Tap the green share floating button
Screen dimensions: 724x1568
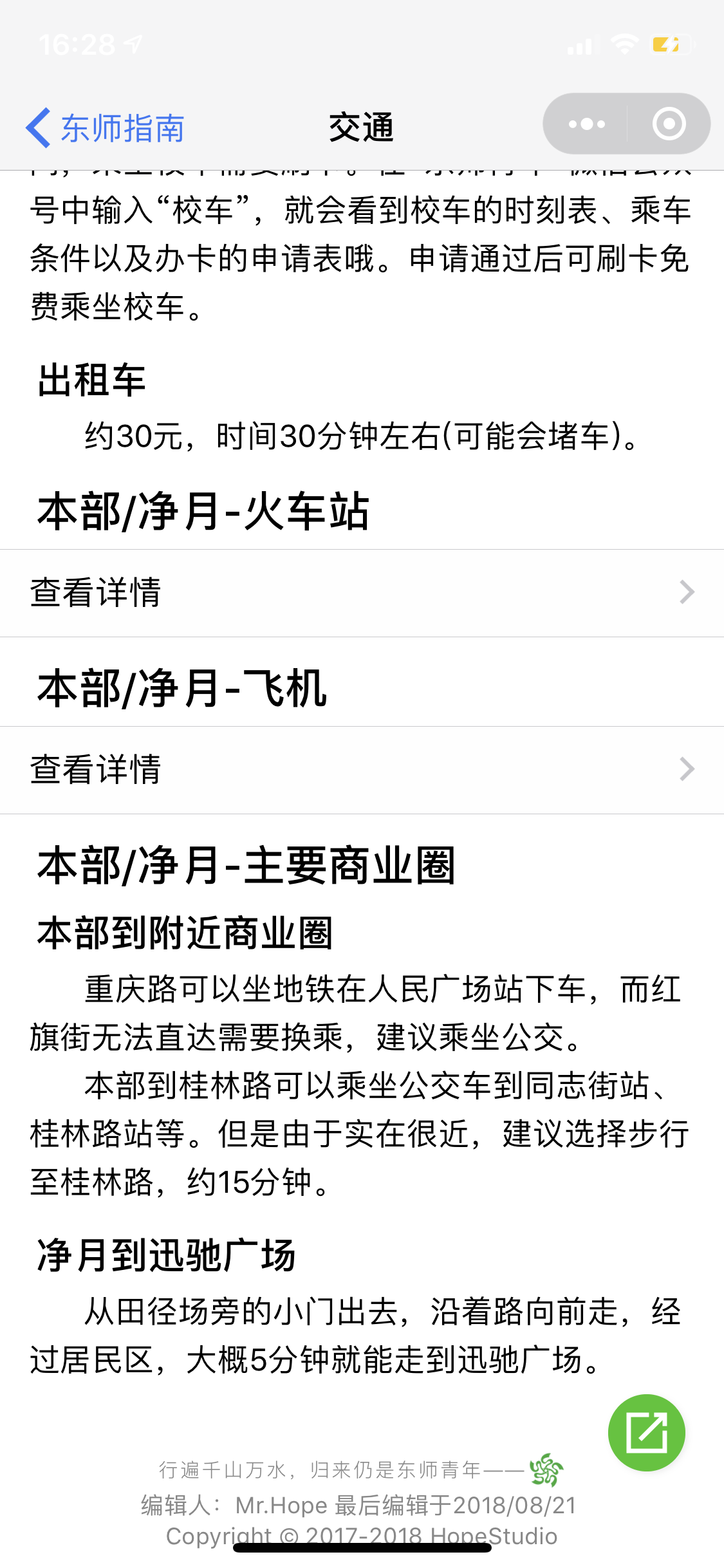click(646, 1433)
